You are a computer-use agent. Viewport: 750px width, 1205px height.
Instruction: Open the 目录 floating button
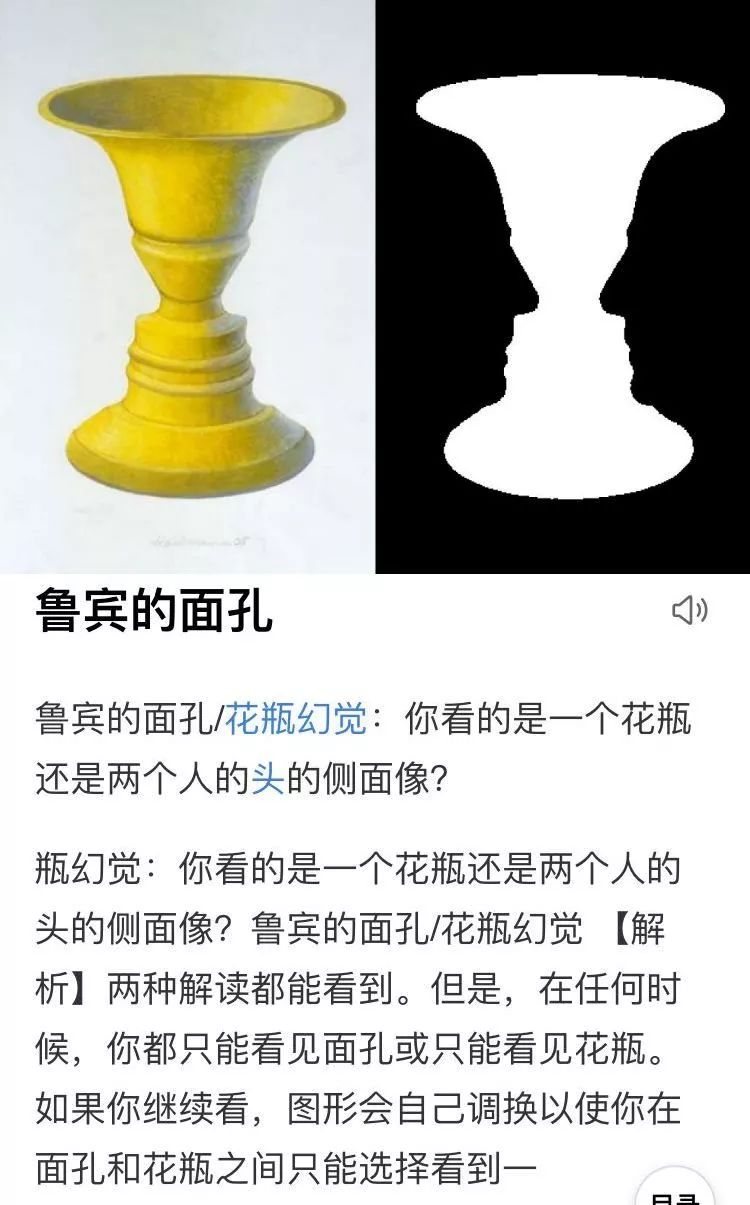(x=675, y=1192)
